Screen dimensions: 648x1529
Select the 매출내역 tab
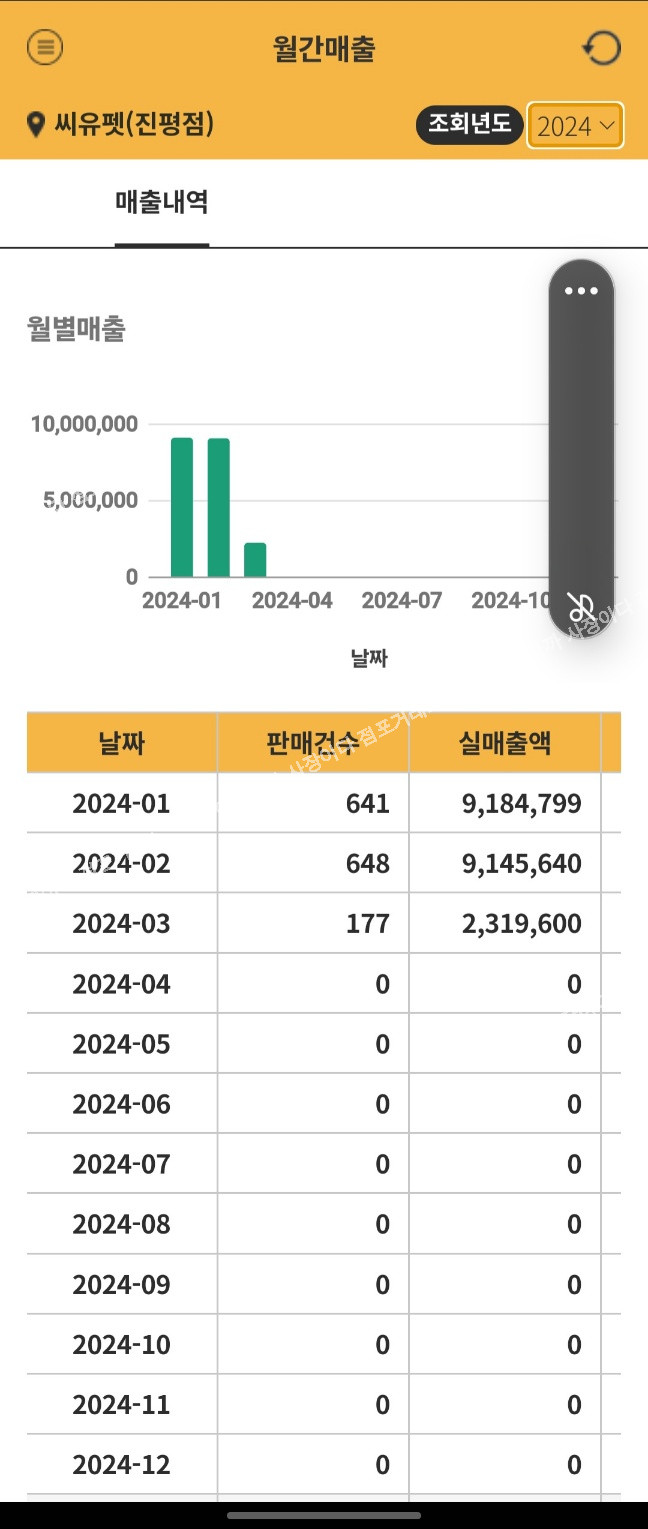coord(162,203)
